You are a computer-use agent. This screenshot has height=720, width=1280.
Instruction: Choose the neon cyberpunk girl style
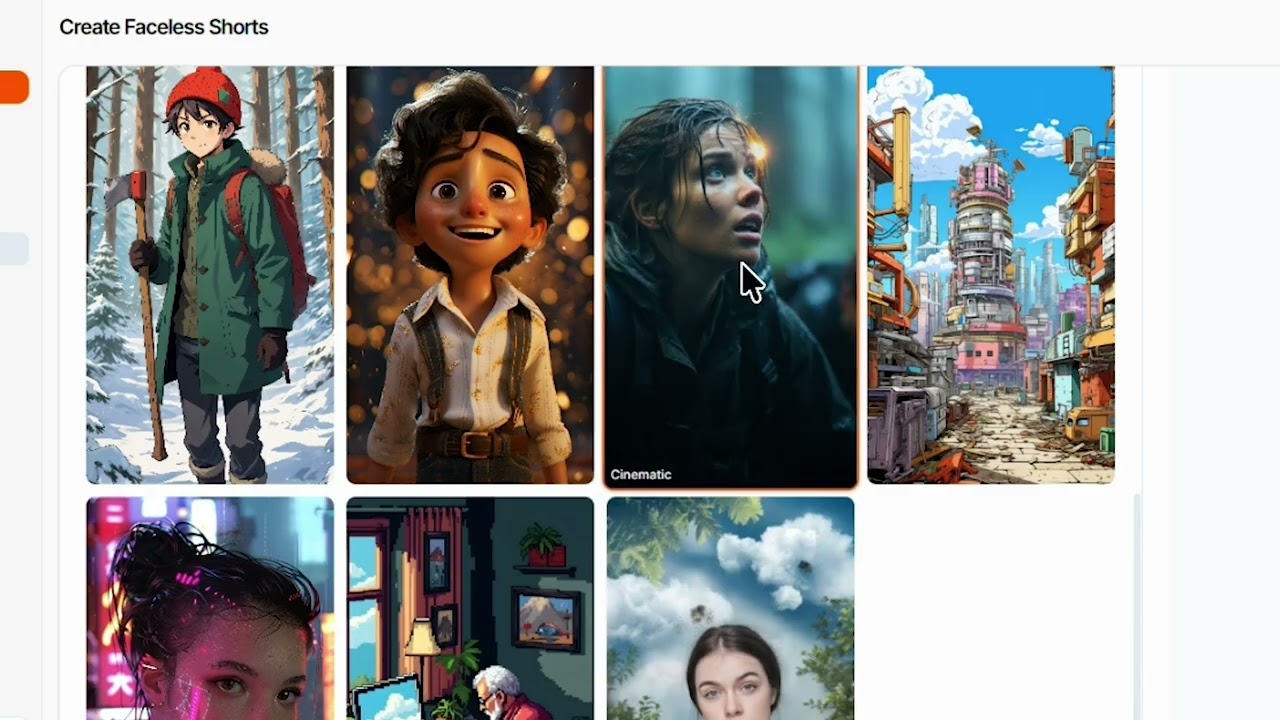pyautogui.click(x=210, y=607)
